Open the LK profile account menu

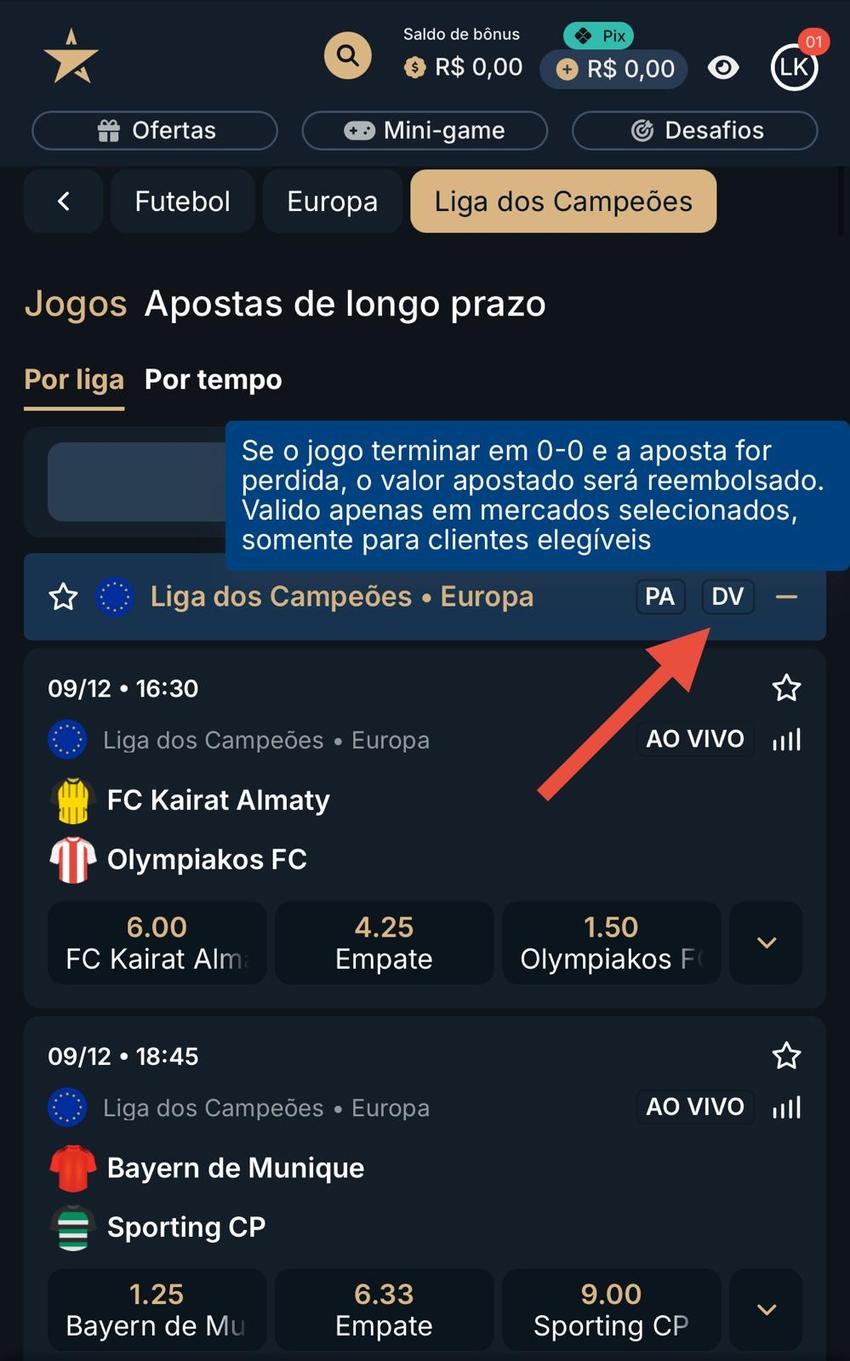pyautogui.click(x=793, y=67)
